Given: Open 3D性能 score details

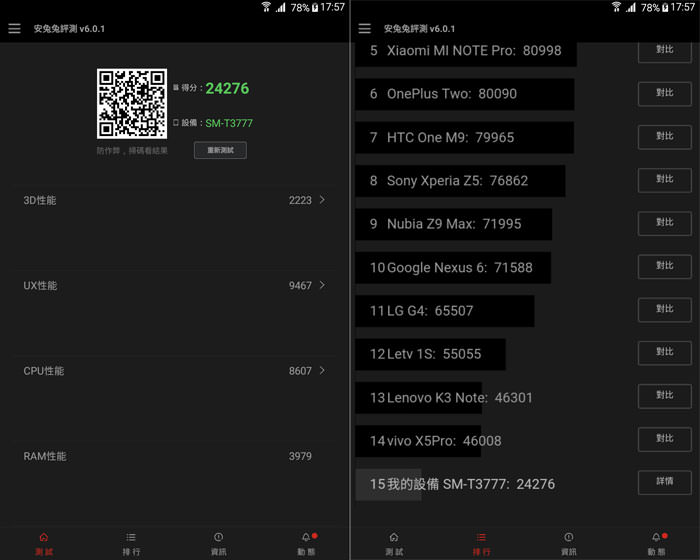Looking at the screenshot, I should click(x=174, y=200).
